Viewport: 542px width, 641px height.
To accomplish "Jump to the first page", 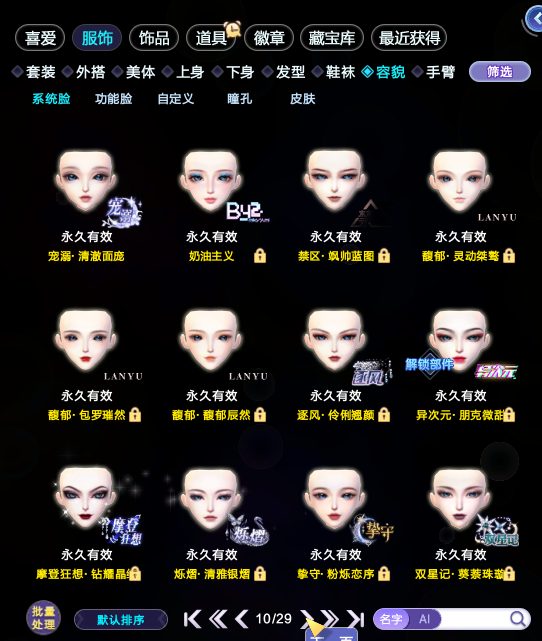I will point(192,619).
